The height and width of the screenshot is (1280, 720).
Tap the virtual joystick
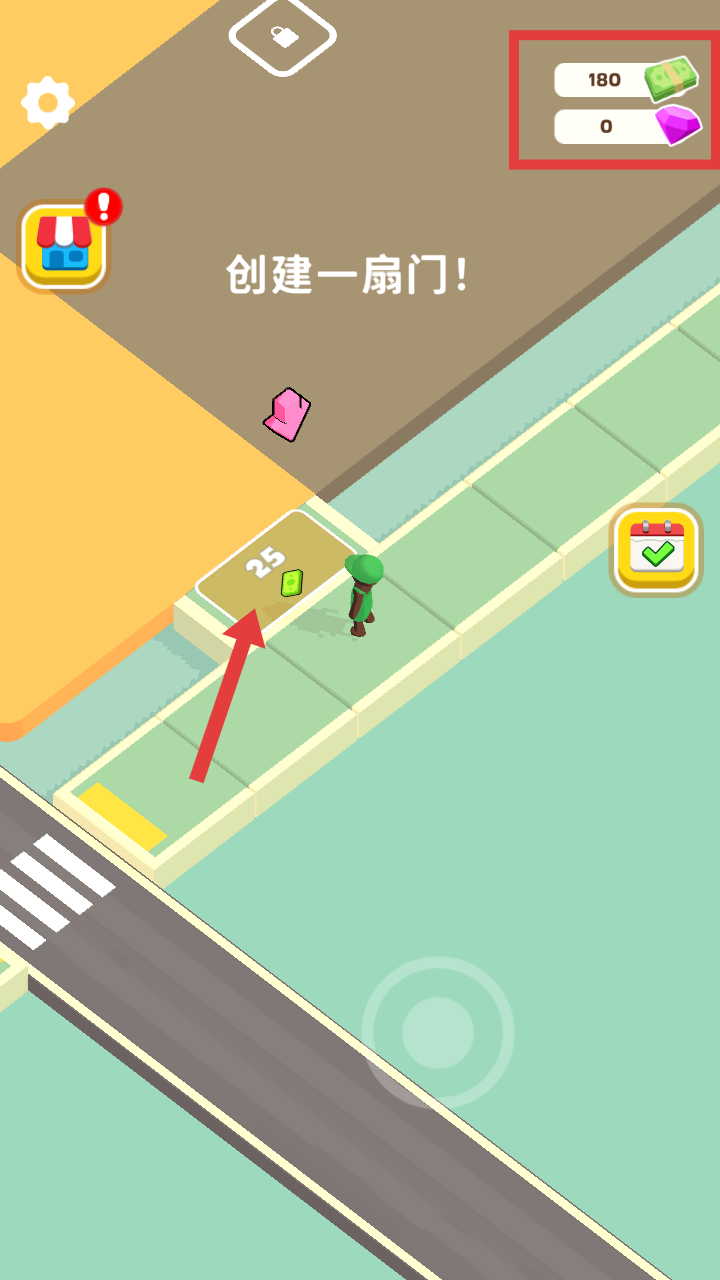pyautogui.click(x=438, y=1031)
